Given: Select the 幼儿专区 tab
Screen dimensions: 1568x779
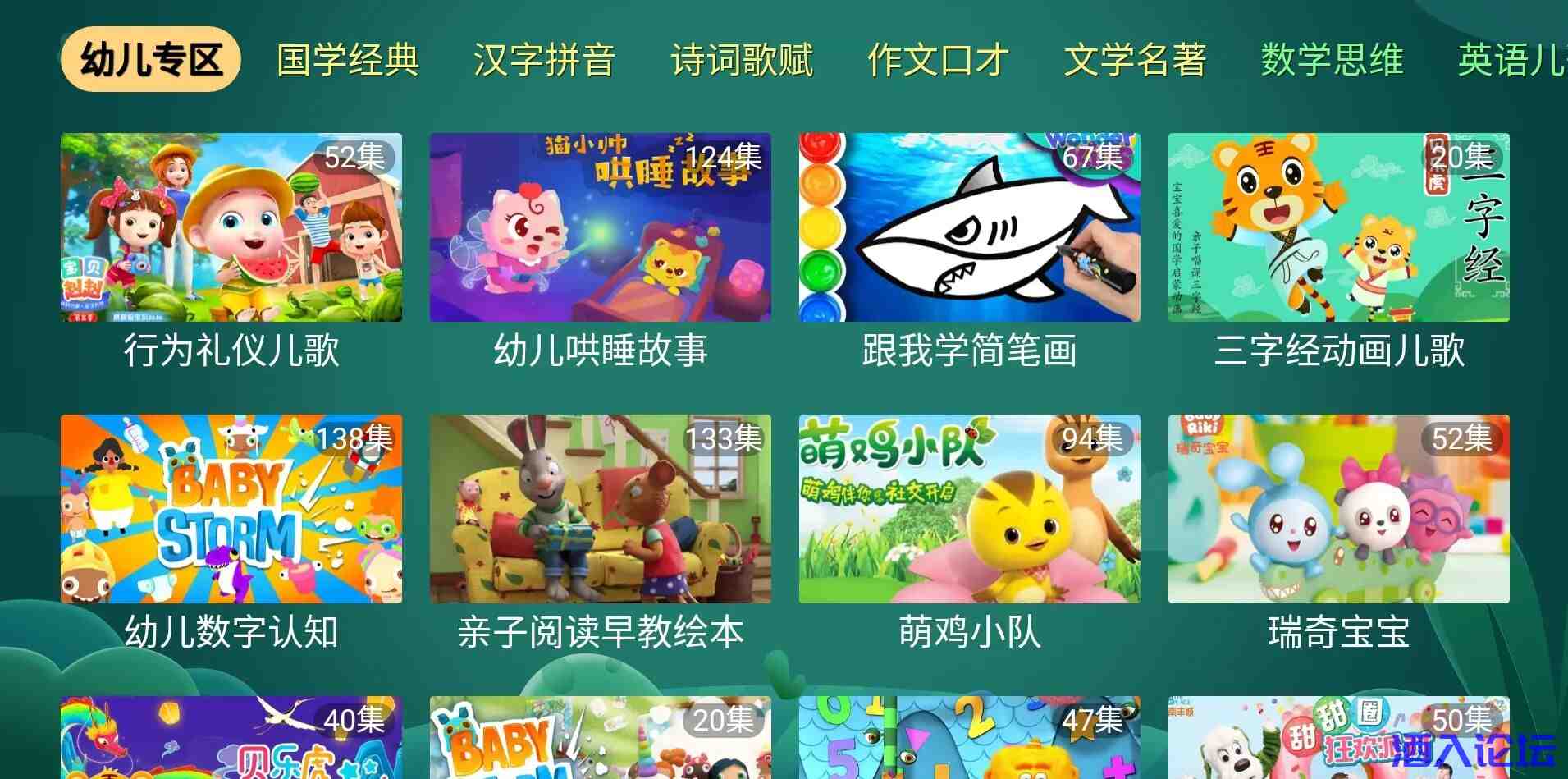Looking at the screenshot, I should click(x=150, y=59).
